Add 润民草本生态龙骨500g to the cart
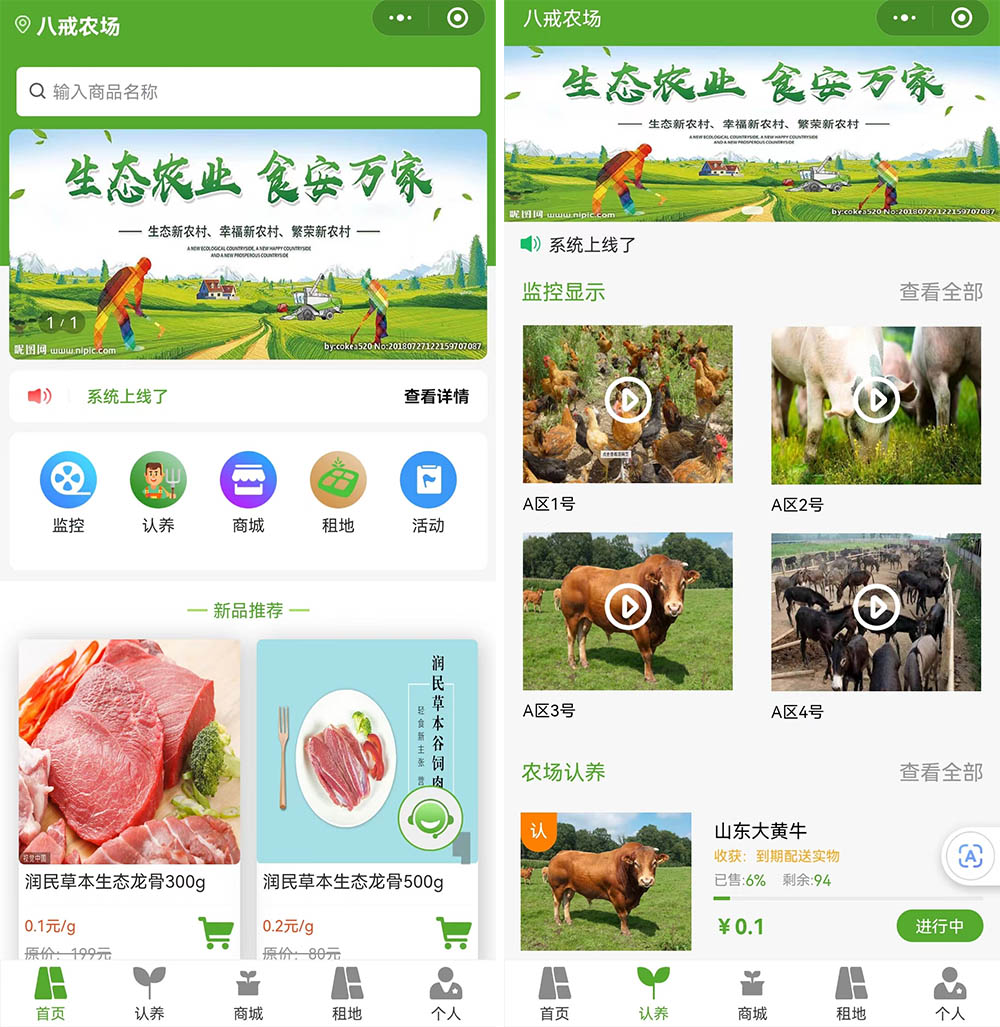The image size is (1000, 1027). [454, 931]
